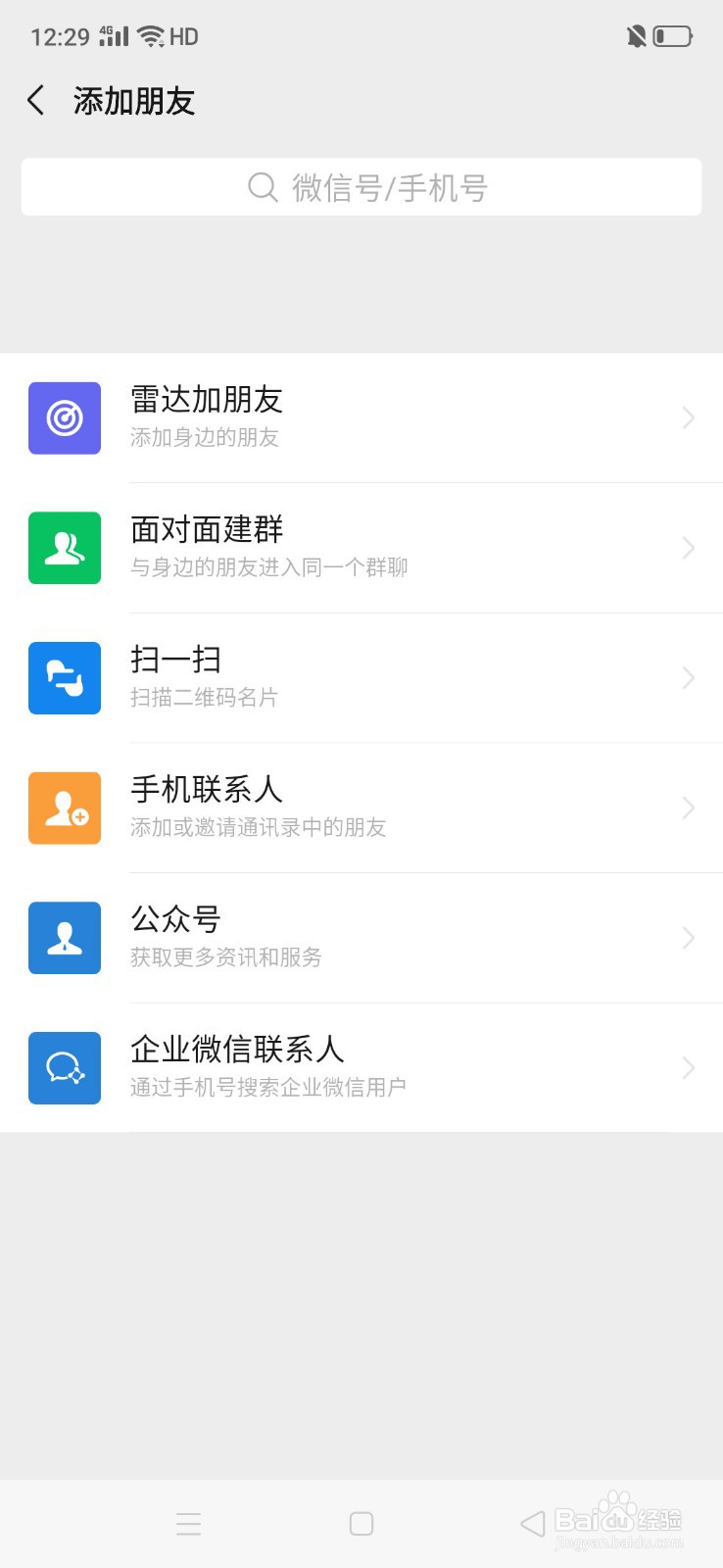The width and height of the screenshot is (723, 1568).
Task: Tap the arrow next to 公众号
Action: (x=687, y=938)
